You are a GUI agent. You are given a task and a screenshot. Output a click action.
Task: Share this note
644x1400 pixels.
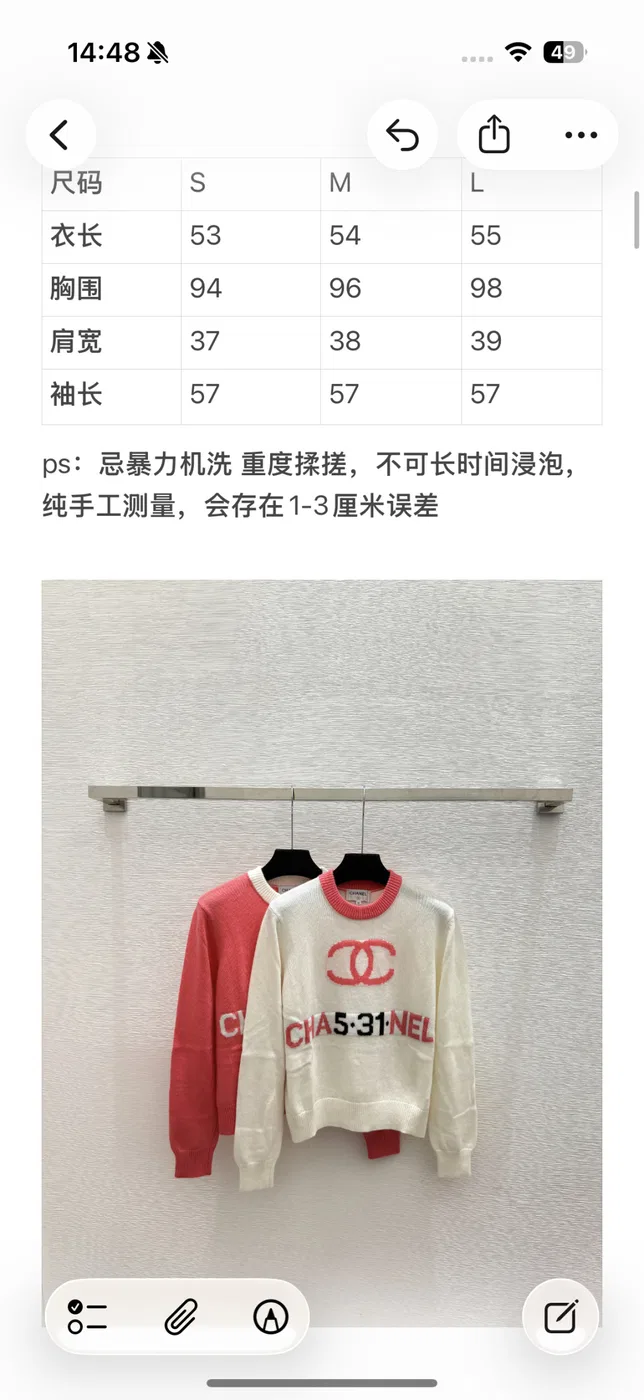[494, 134]
